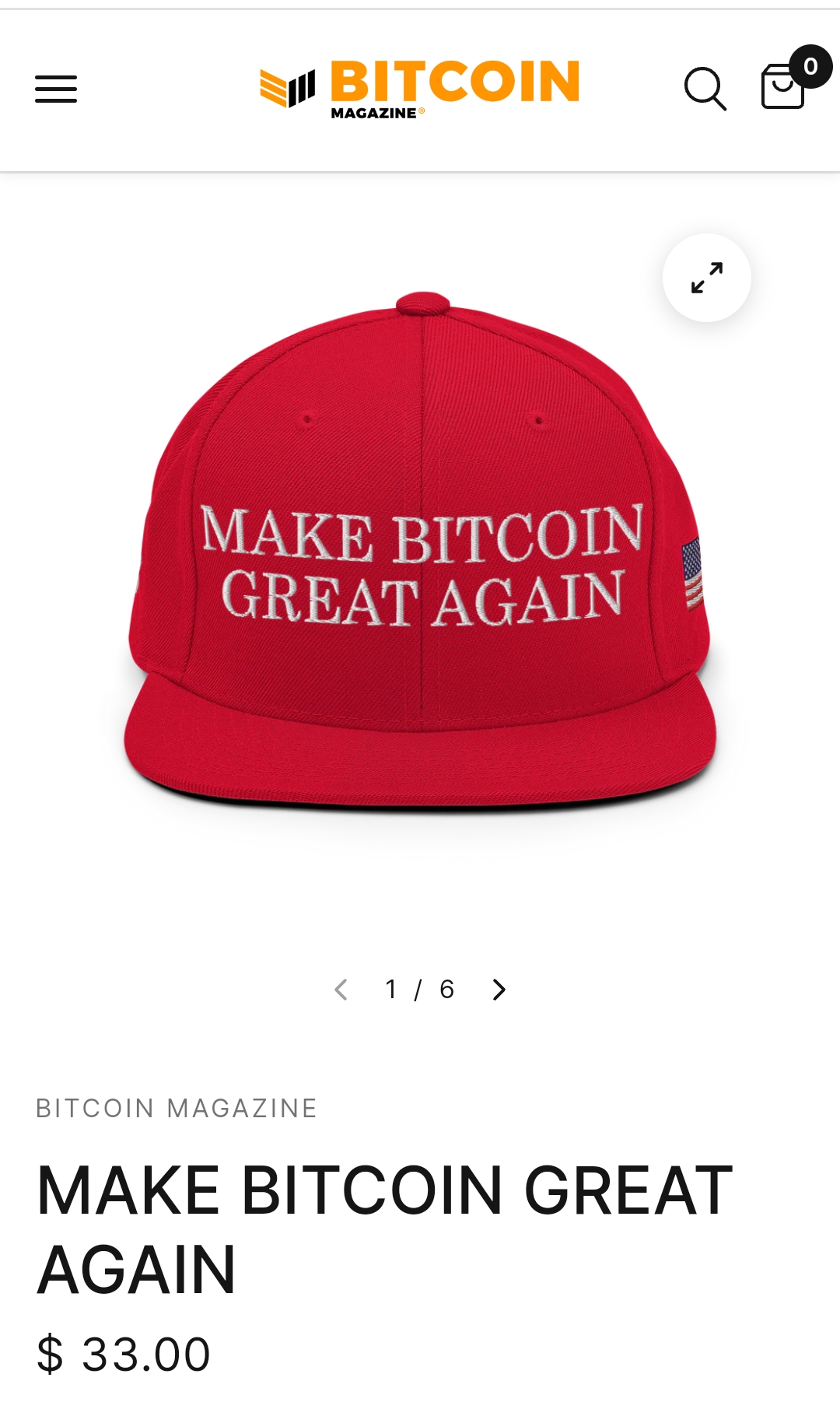
Task: Go to the next product image
Action: pyautogui.click(x=499, y=990)
